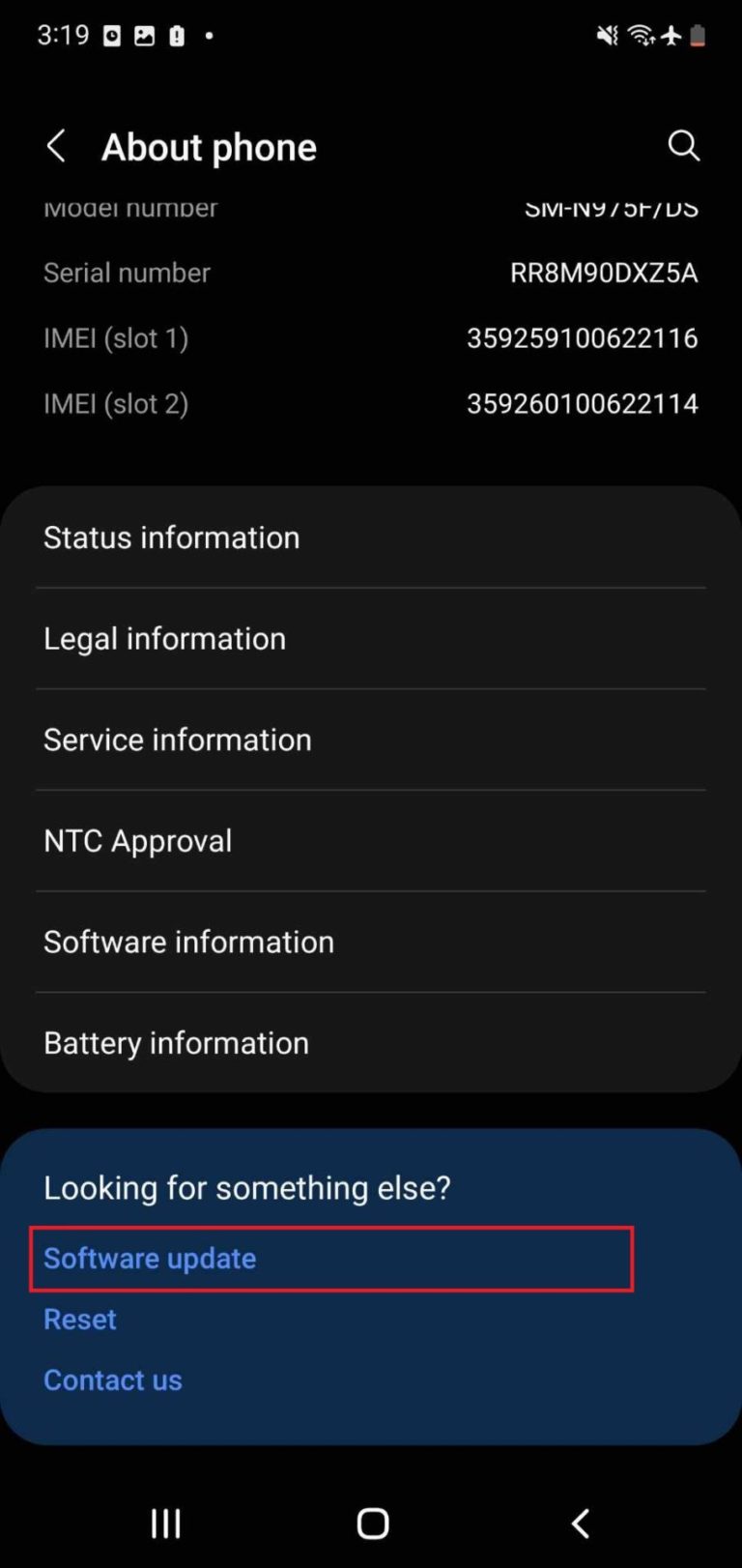Screen dimensions: 742x1568
Task: Open Status information
Action: pyautogui.click(x=171, y=537)
